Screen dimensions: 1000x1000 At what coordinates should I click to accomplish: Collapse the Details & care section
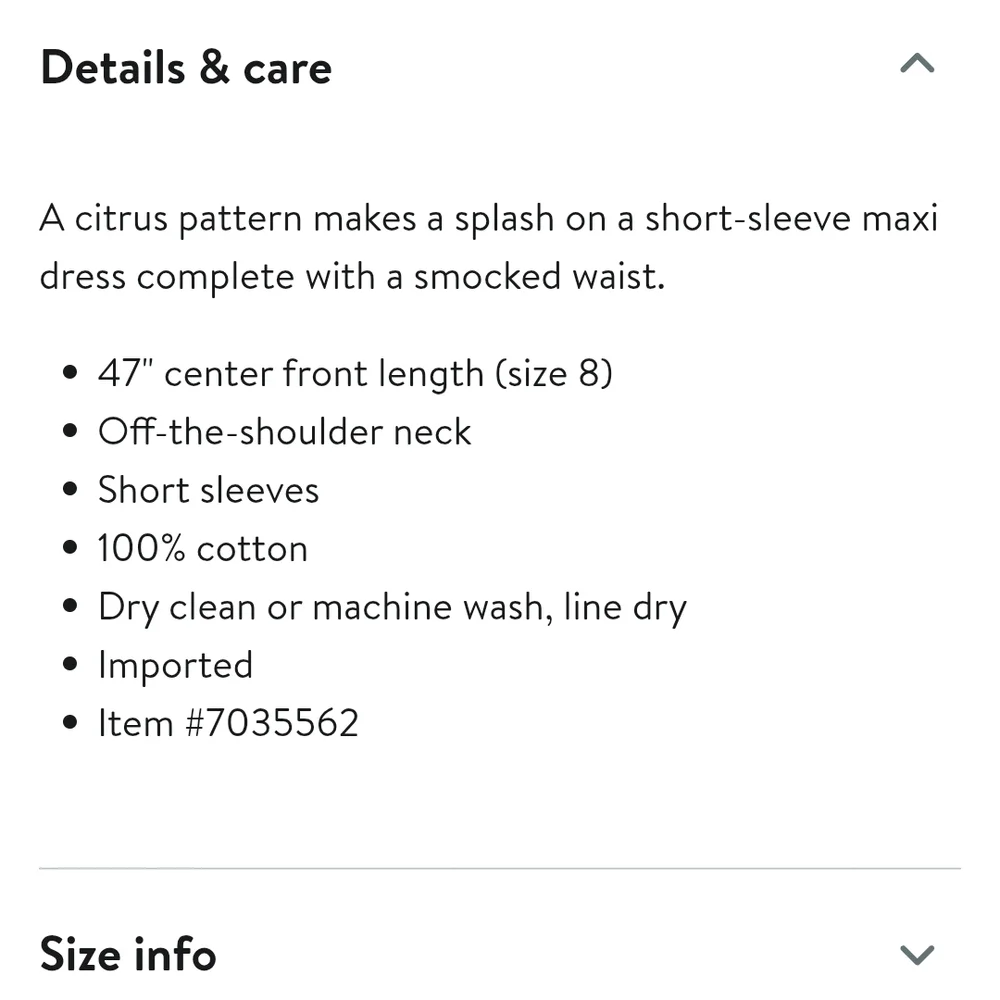click(916, 66)
